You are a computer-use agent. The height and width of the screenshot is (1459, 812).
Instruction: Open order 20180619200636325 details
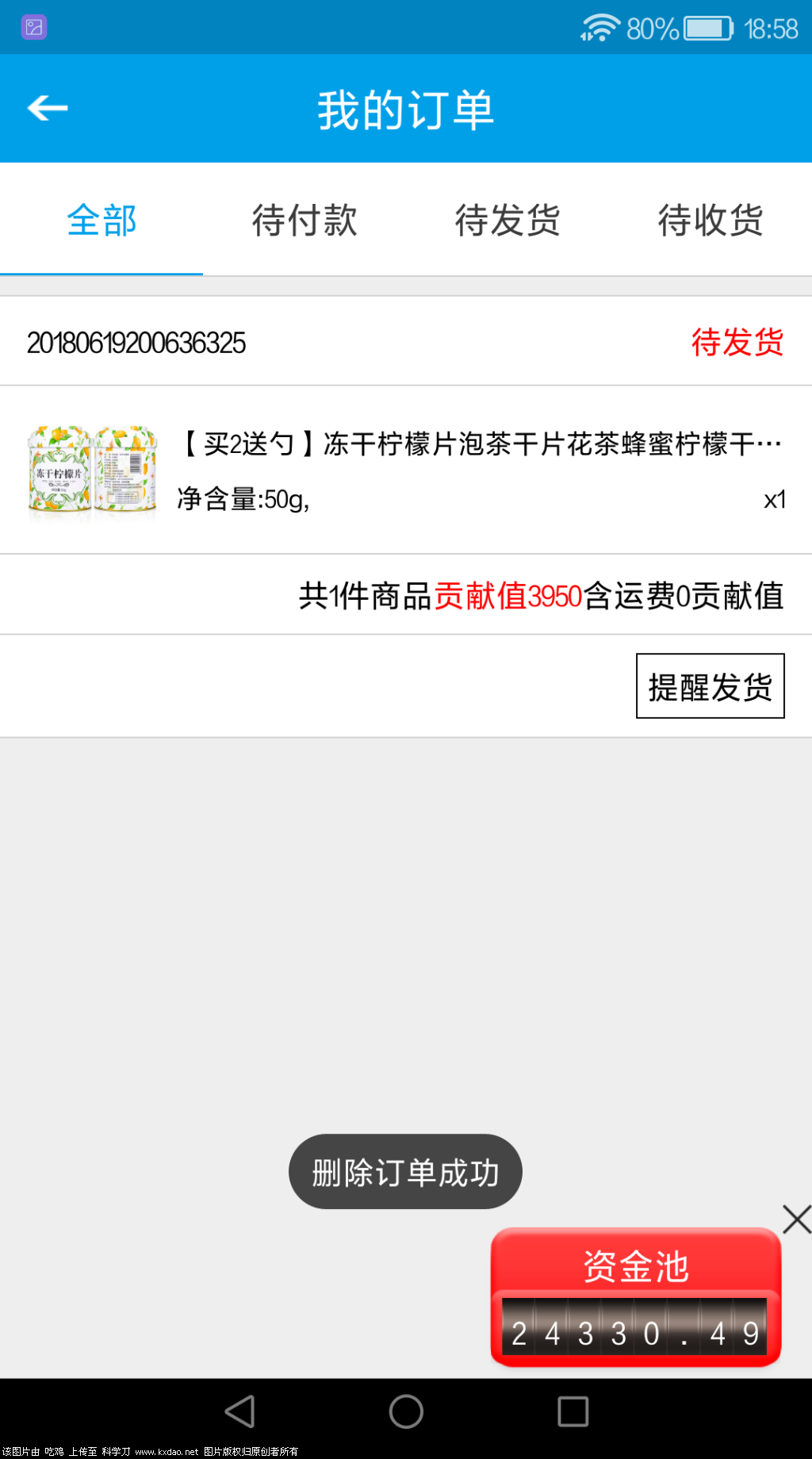tap(136, 343)
